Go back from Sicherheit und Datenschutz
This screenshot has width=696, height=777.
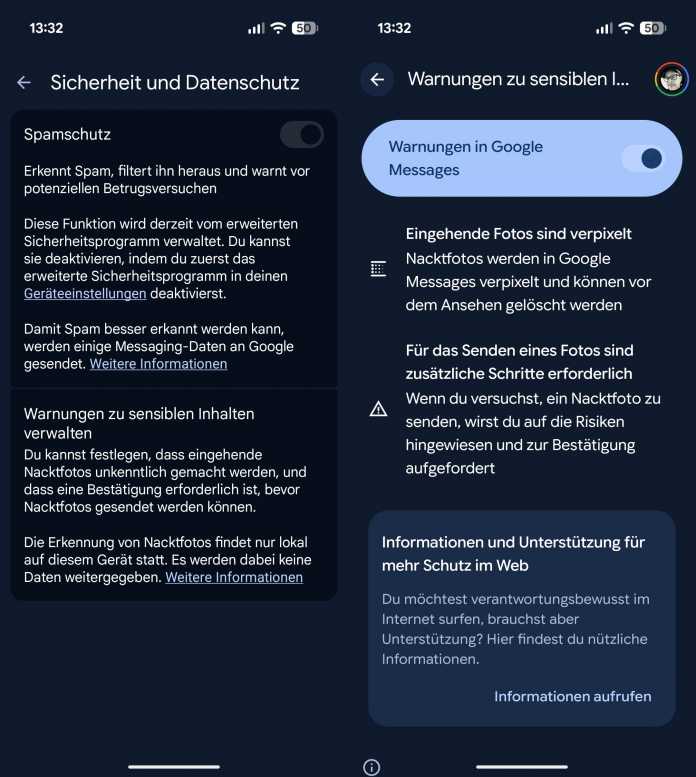24,83
